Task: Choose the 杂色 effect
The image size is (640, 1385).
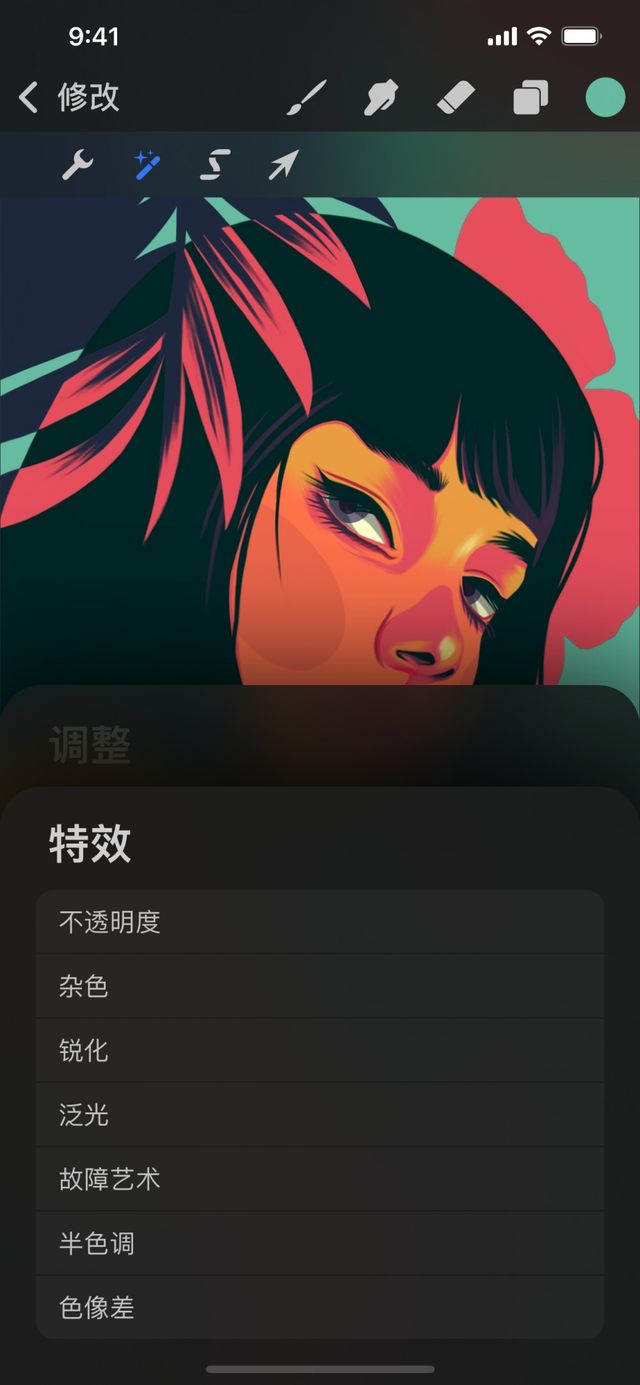Action: (320, 987)
